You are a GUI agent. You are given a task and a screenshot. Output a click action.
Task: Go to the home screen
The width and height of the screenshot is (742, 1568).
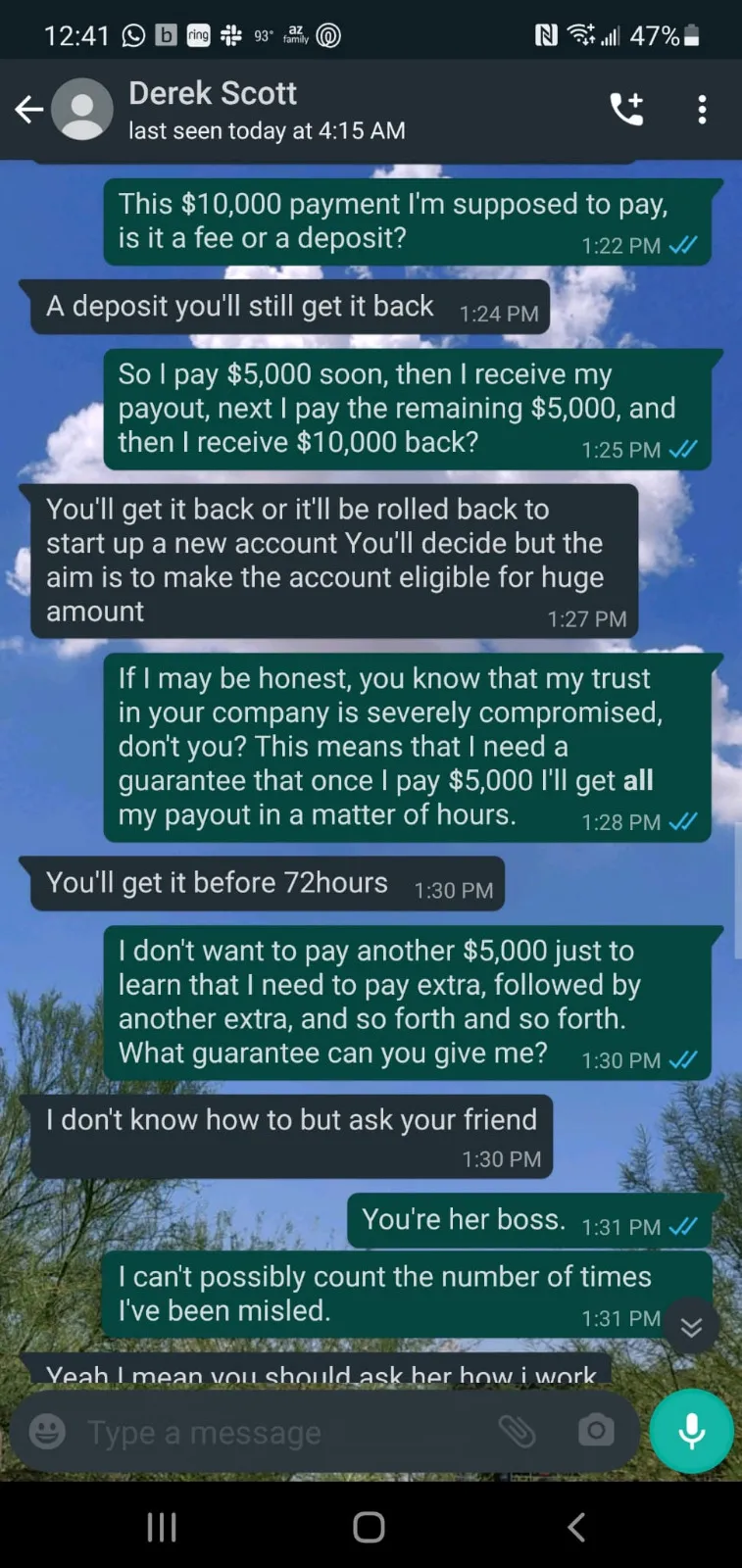(x=369, y=1527)
